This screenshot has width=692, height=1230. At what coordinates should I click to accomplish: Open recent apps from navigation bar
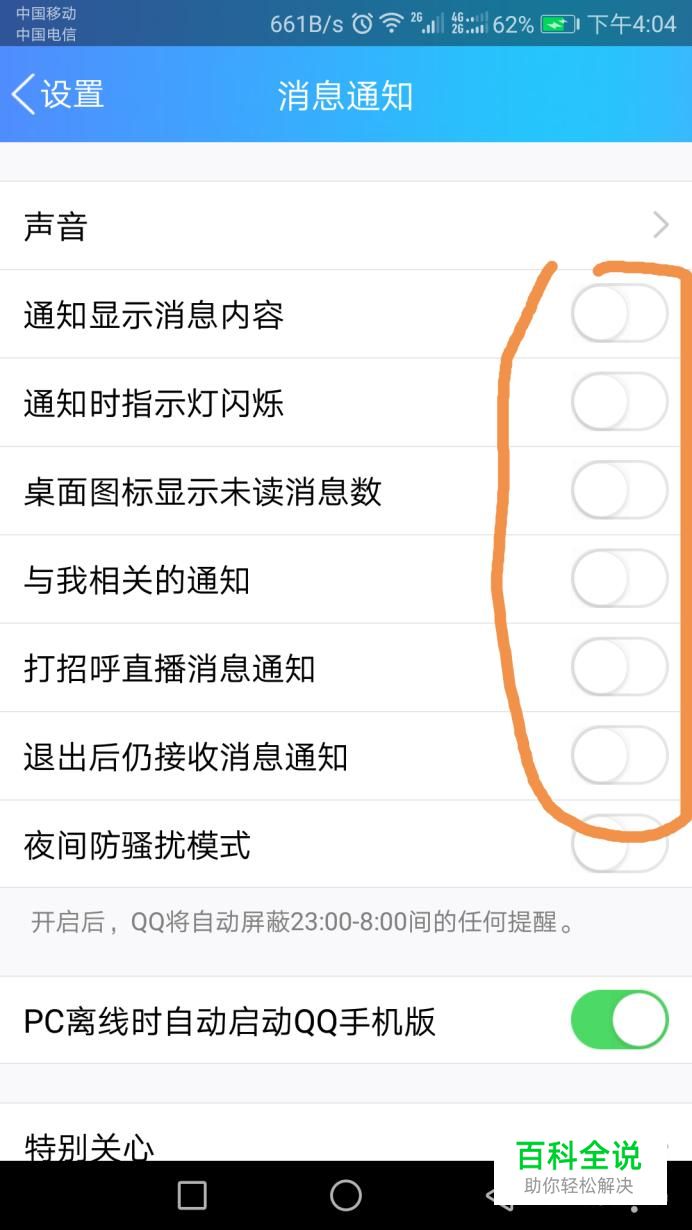[x=192, y=1195]
